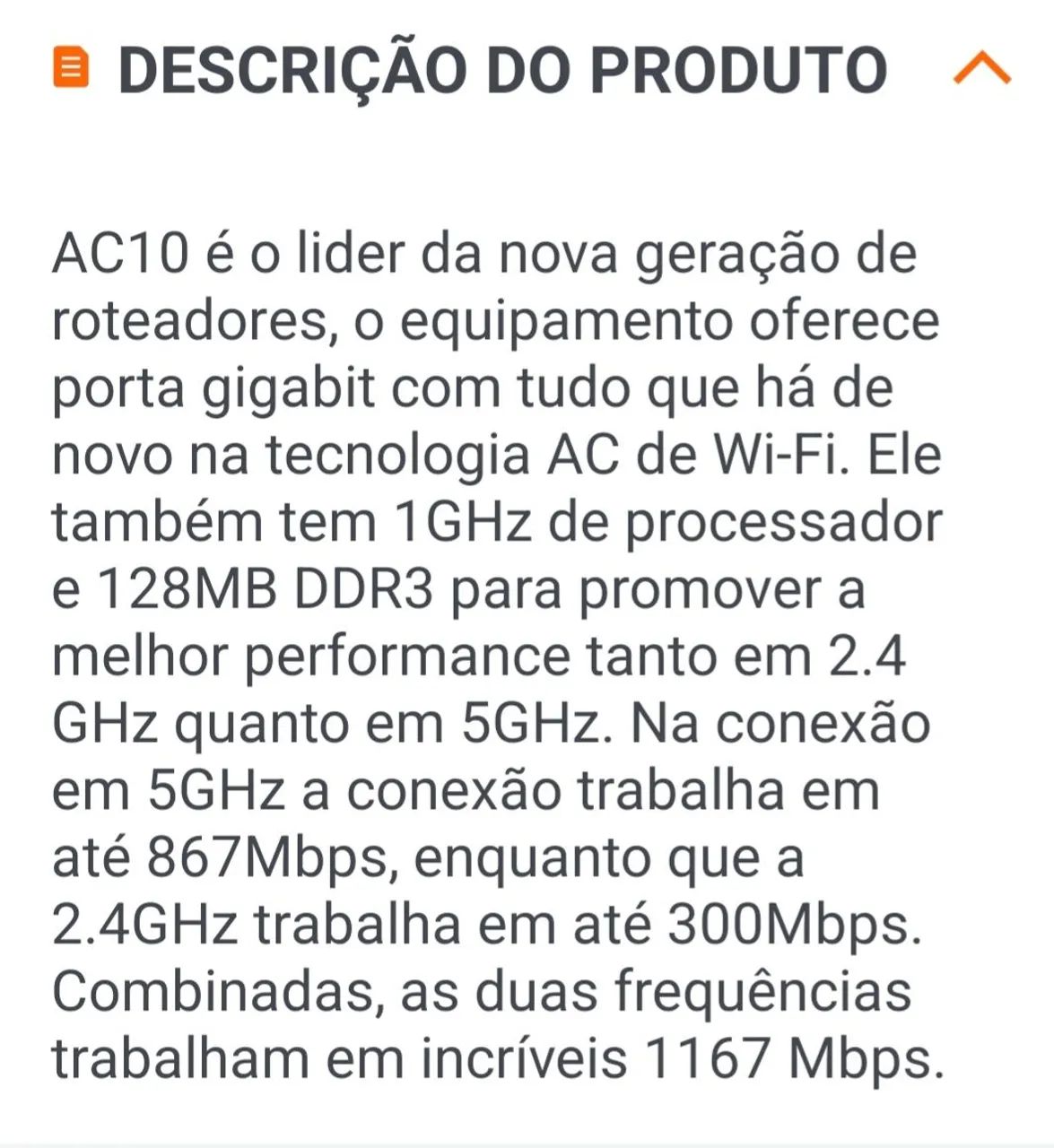Click the up chevron to fold the description

(980, 67)
